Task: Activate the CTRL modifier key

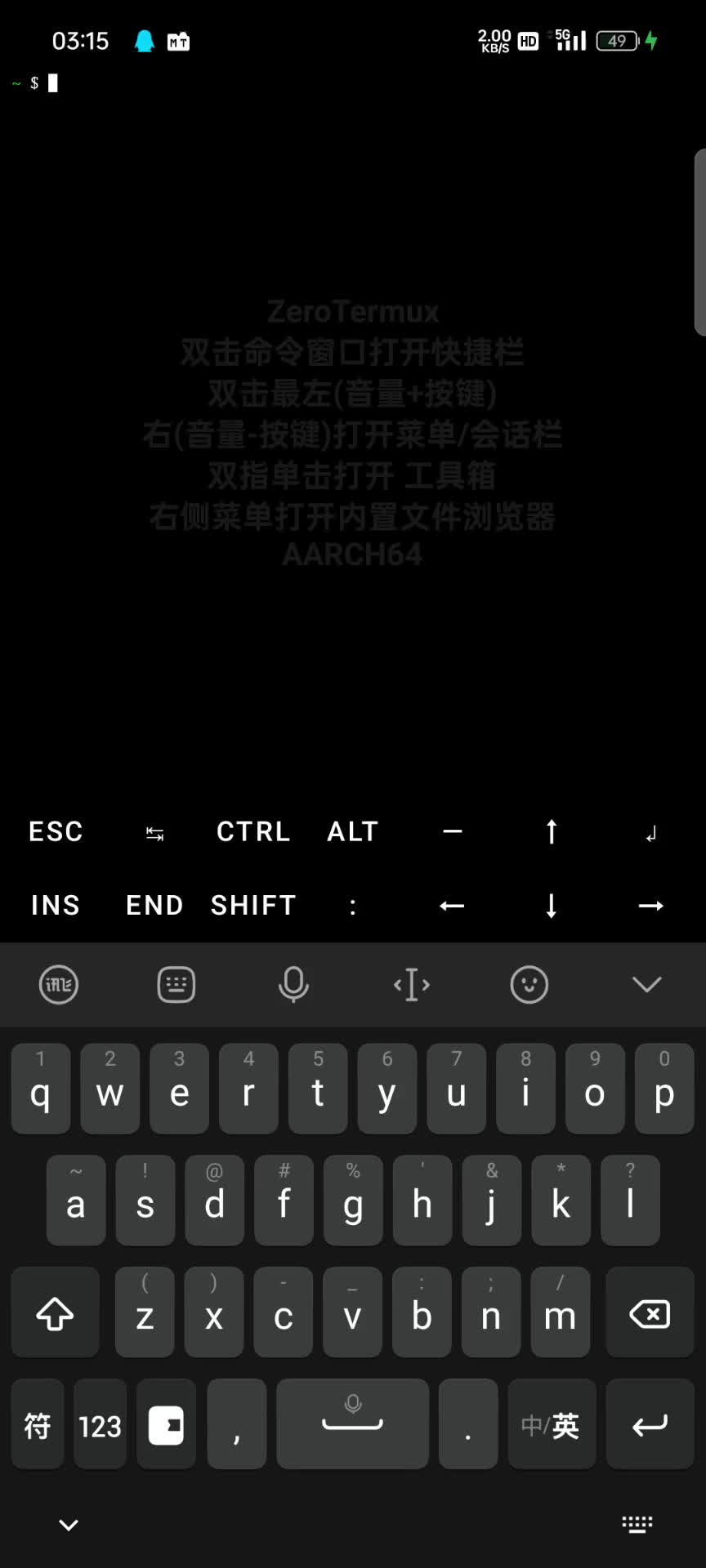Action: (253, 831)
